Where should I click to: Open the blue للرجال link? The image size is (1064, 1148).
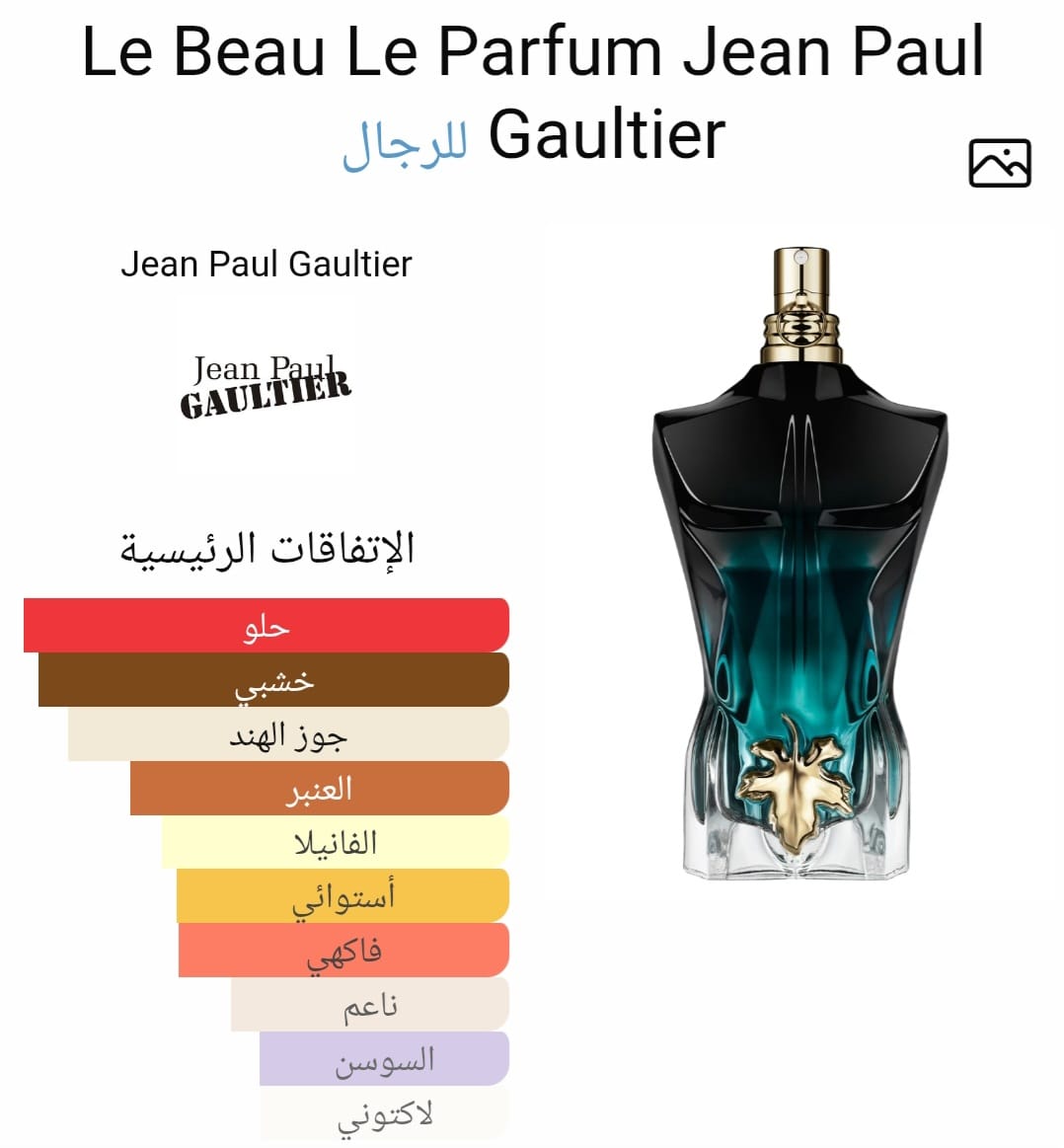pos(405,146)
